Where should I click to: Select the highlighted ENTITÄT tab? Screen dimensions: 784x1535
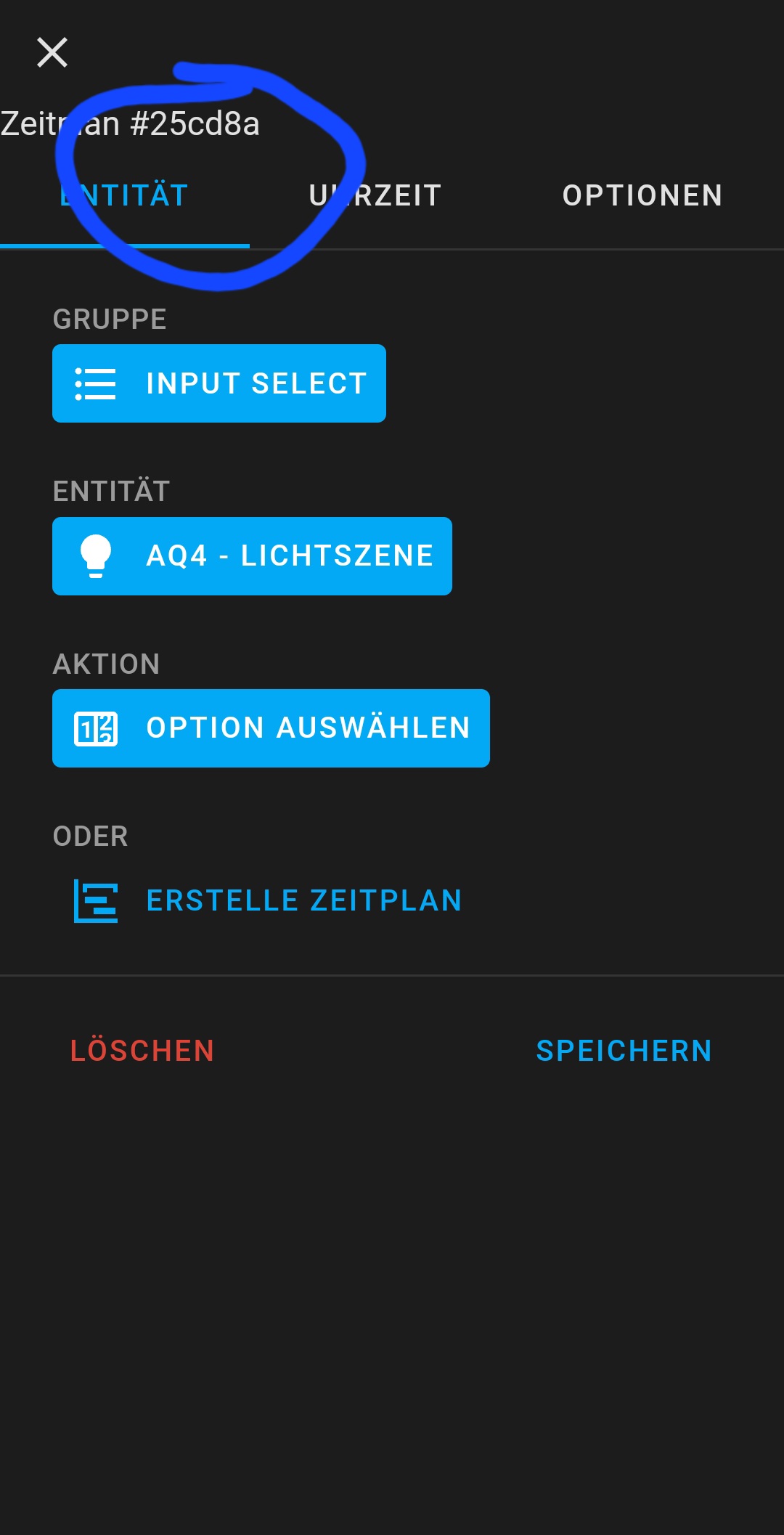pyautogui.click(x=125, y=195)
